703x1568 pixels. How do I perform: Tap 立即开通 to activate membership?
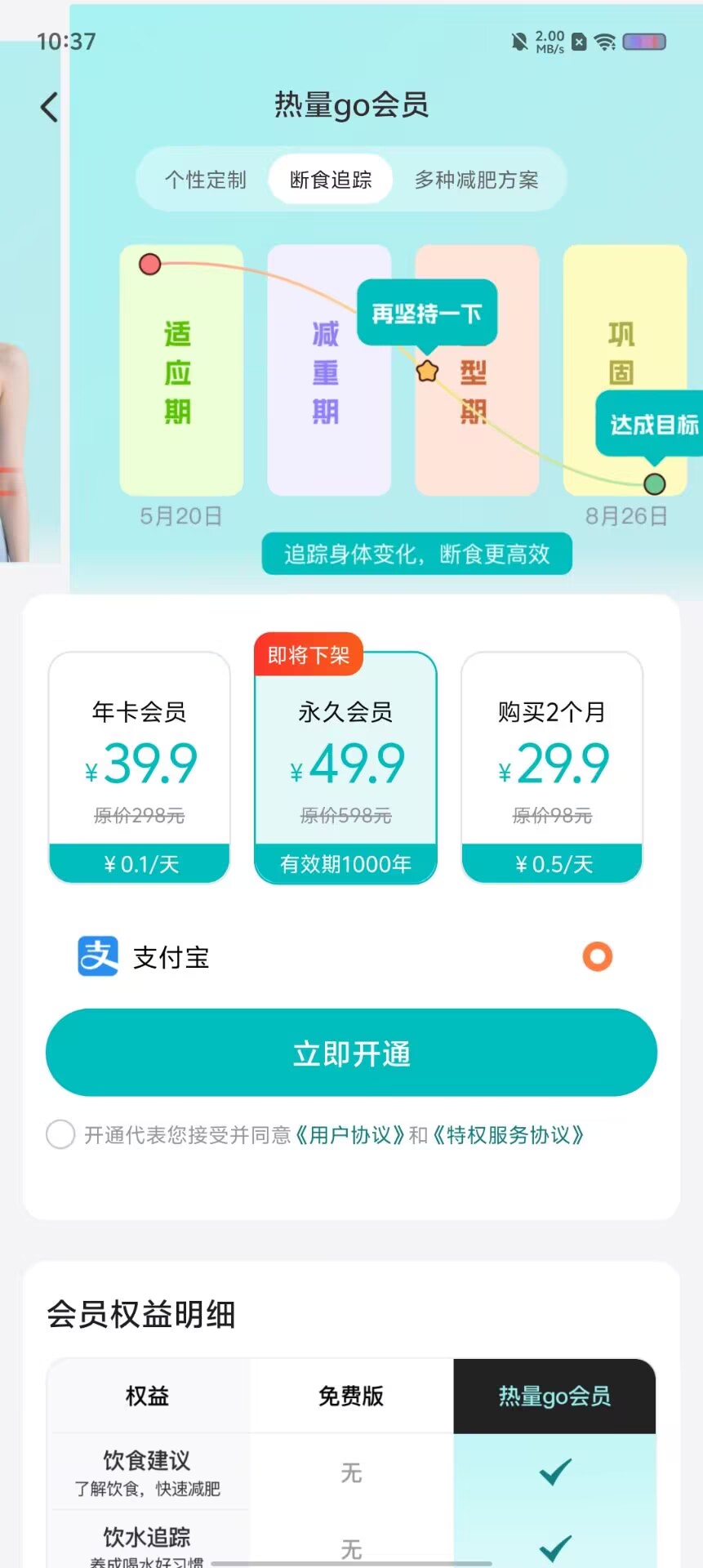tap(351, 1053)
